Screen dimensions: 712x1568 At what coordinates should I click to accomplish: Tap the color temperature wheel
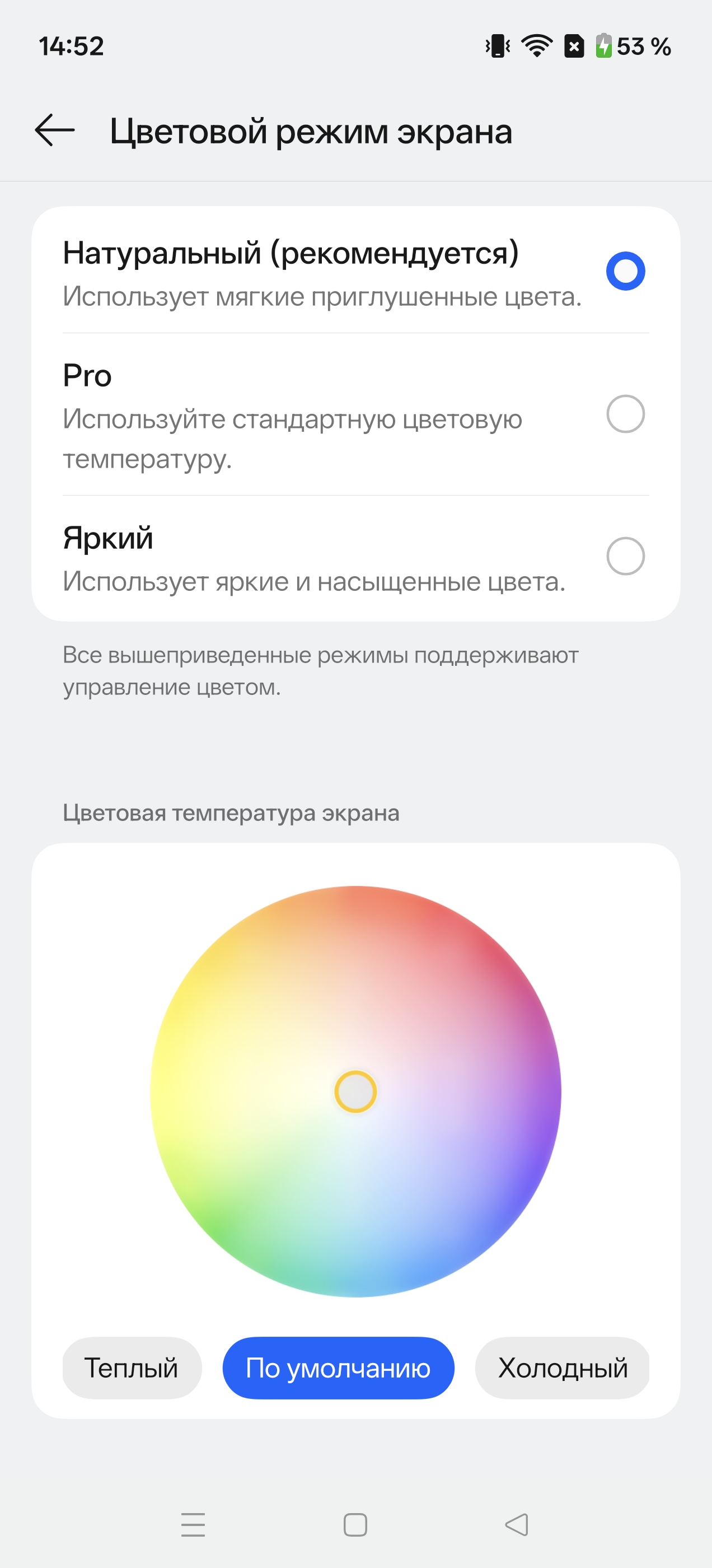tap(355, 1091)
